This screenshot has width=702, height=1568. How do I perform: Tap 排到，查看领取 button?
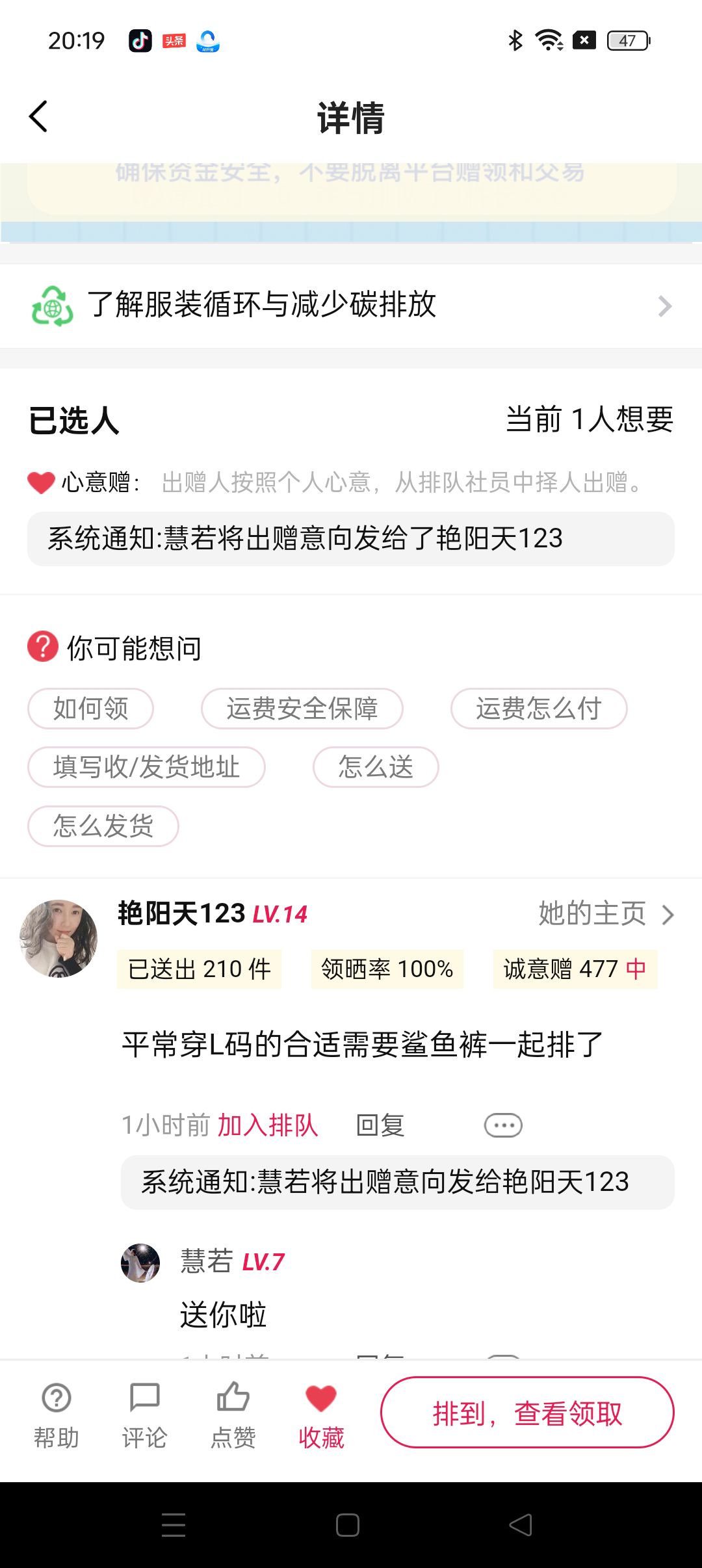coord(527,1413)
